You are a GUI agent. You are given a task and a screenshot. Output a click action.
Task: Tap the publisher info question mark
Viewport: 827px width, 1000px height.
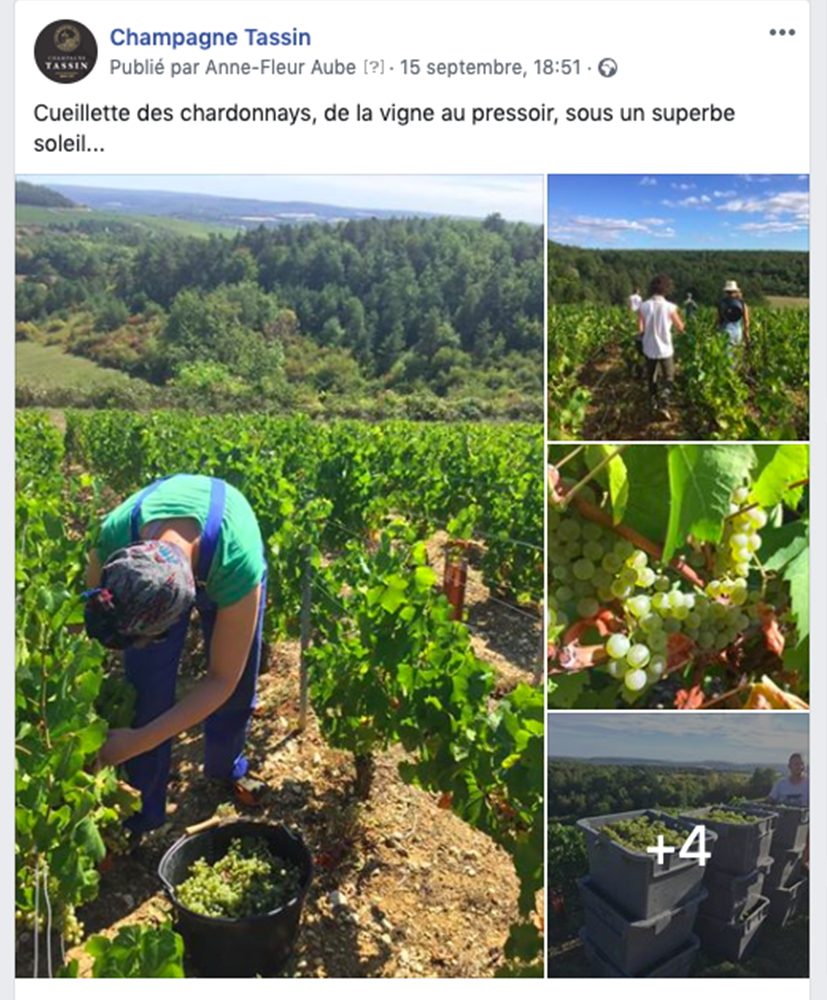[x=374, y=68]
